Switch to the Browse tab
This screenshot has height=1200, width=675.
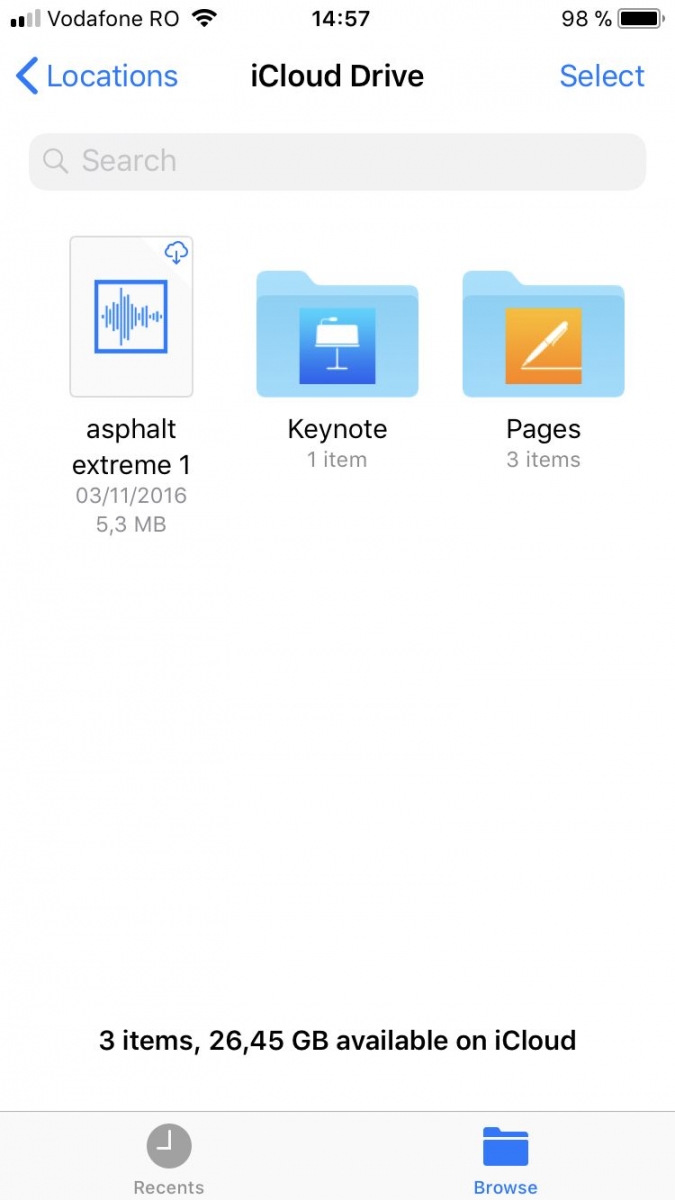(505, 1159)
